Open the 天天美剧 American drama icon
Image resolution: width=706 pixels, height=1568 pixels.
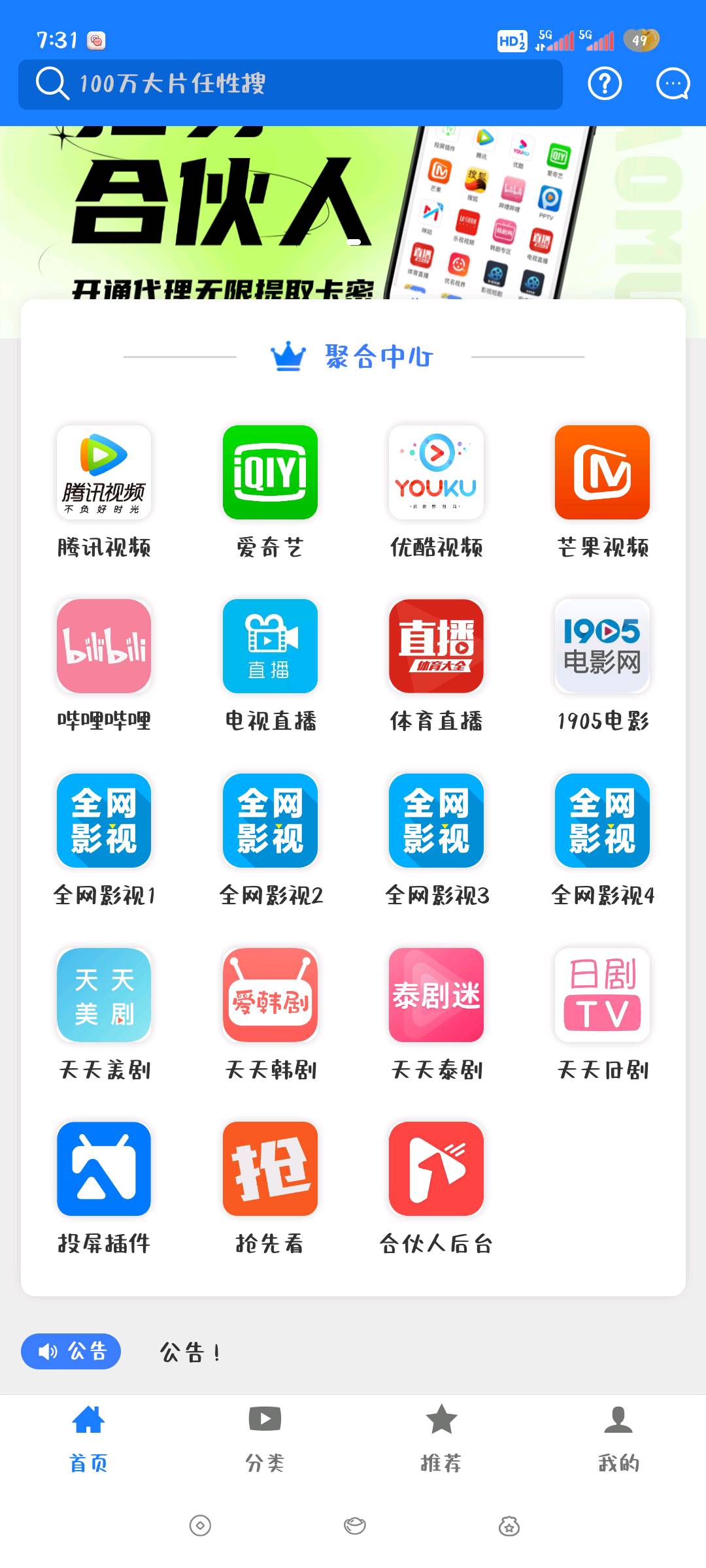(105, 996)
